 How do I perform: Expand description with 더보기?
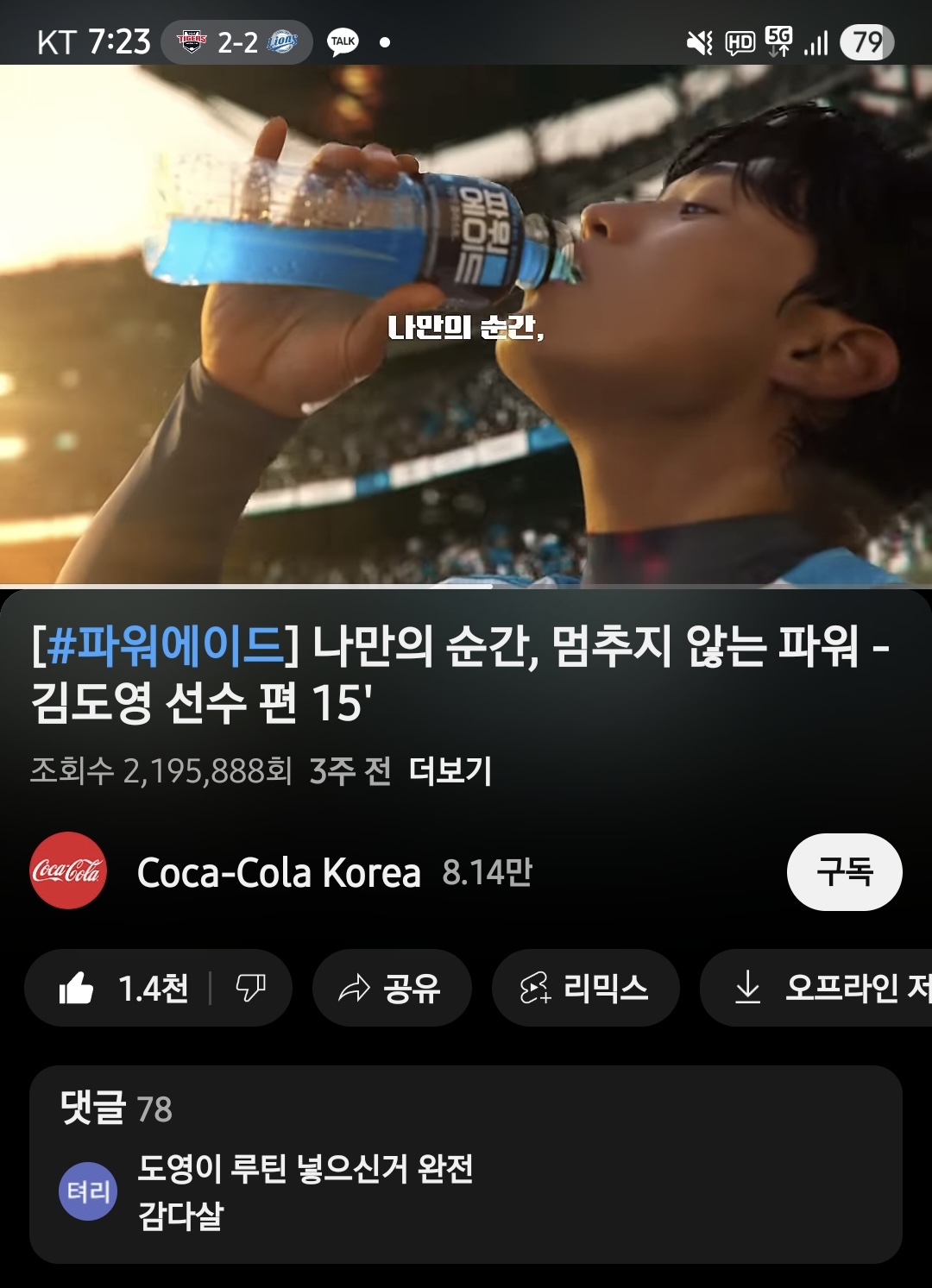(x=450, y=770)
